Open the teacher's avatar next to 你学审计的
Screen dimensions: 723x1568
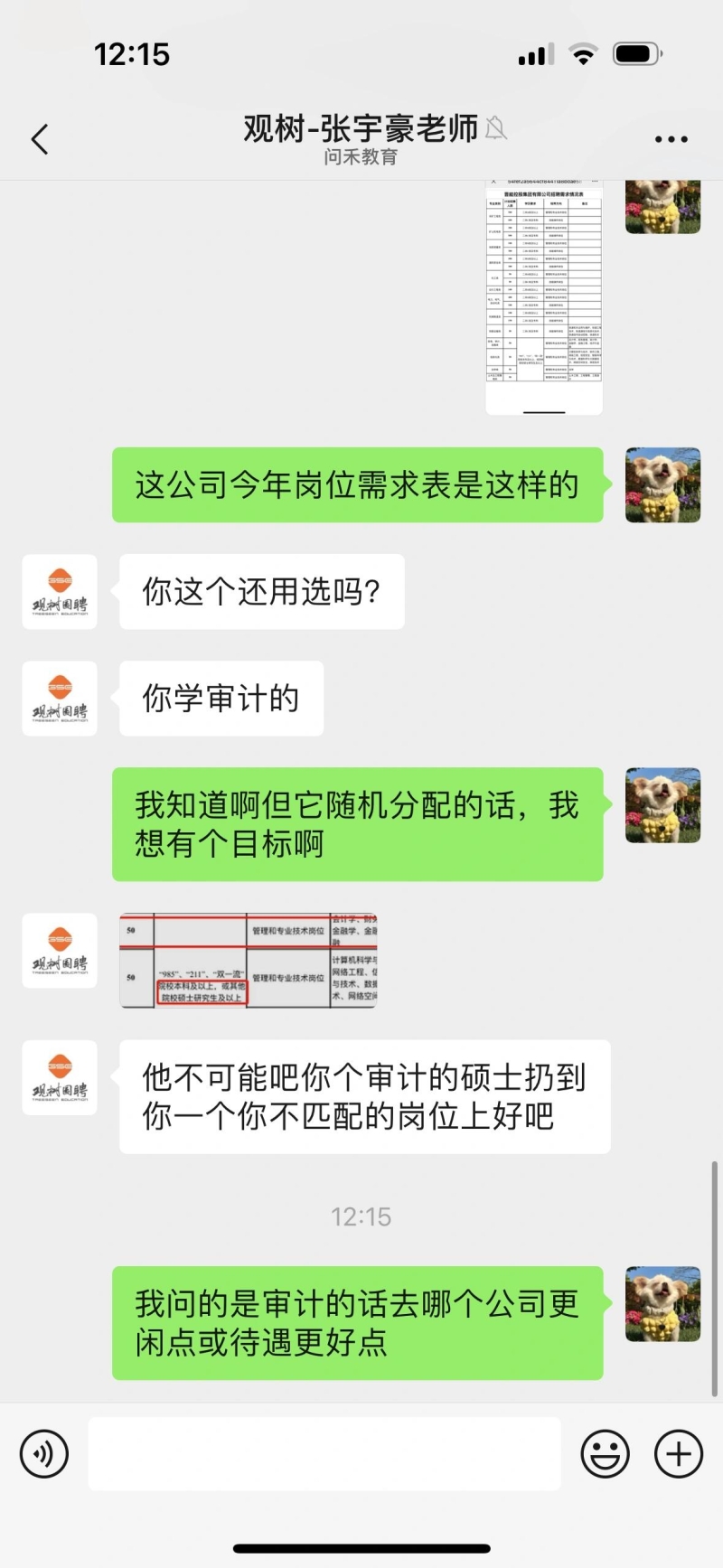[x=60, y=699]
